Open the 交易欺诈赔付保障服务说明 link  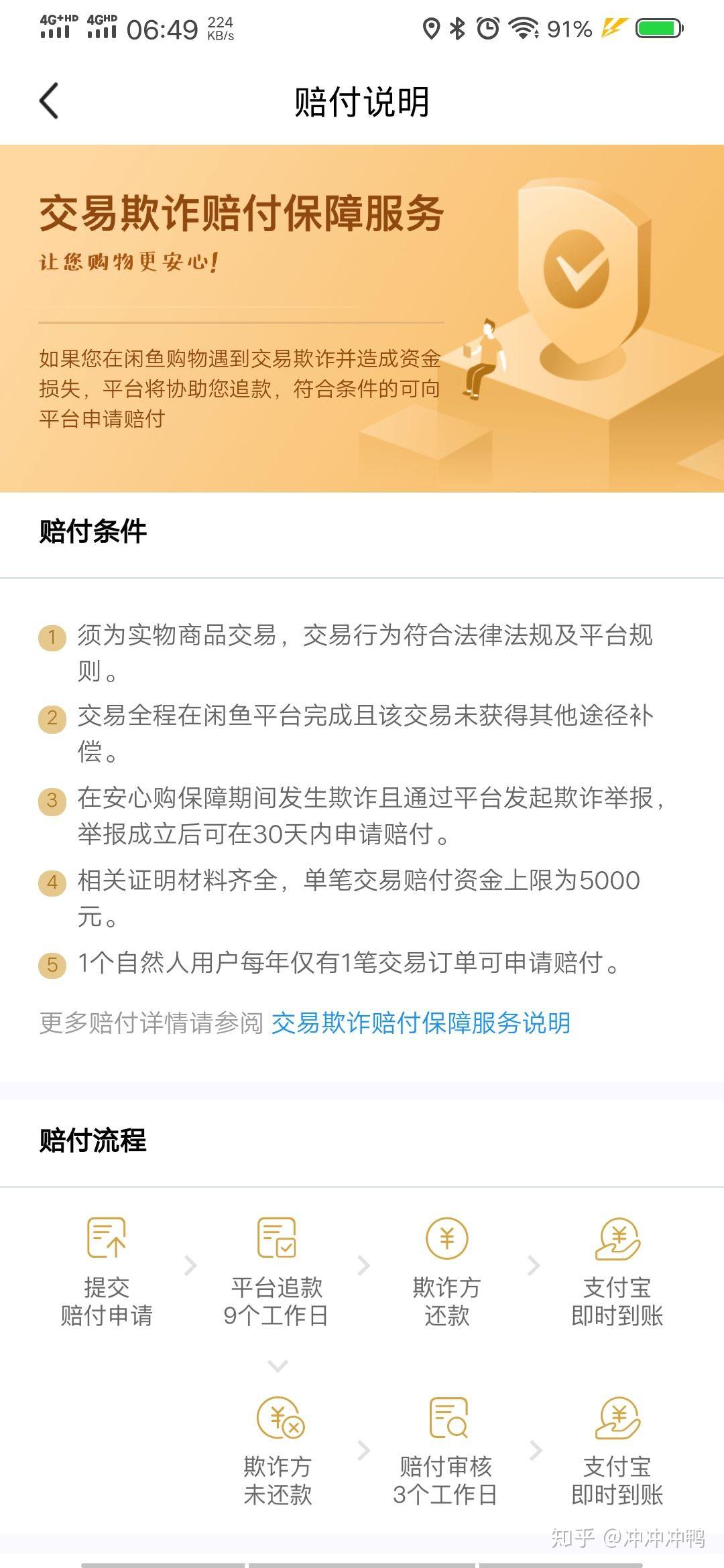(420, 1023)
